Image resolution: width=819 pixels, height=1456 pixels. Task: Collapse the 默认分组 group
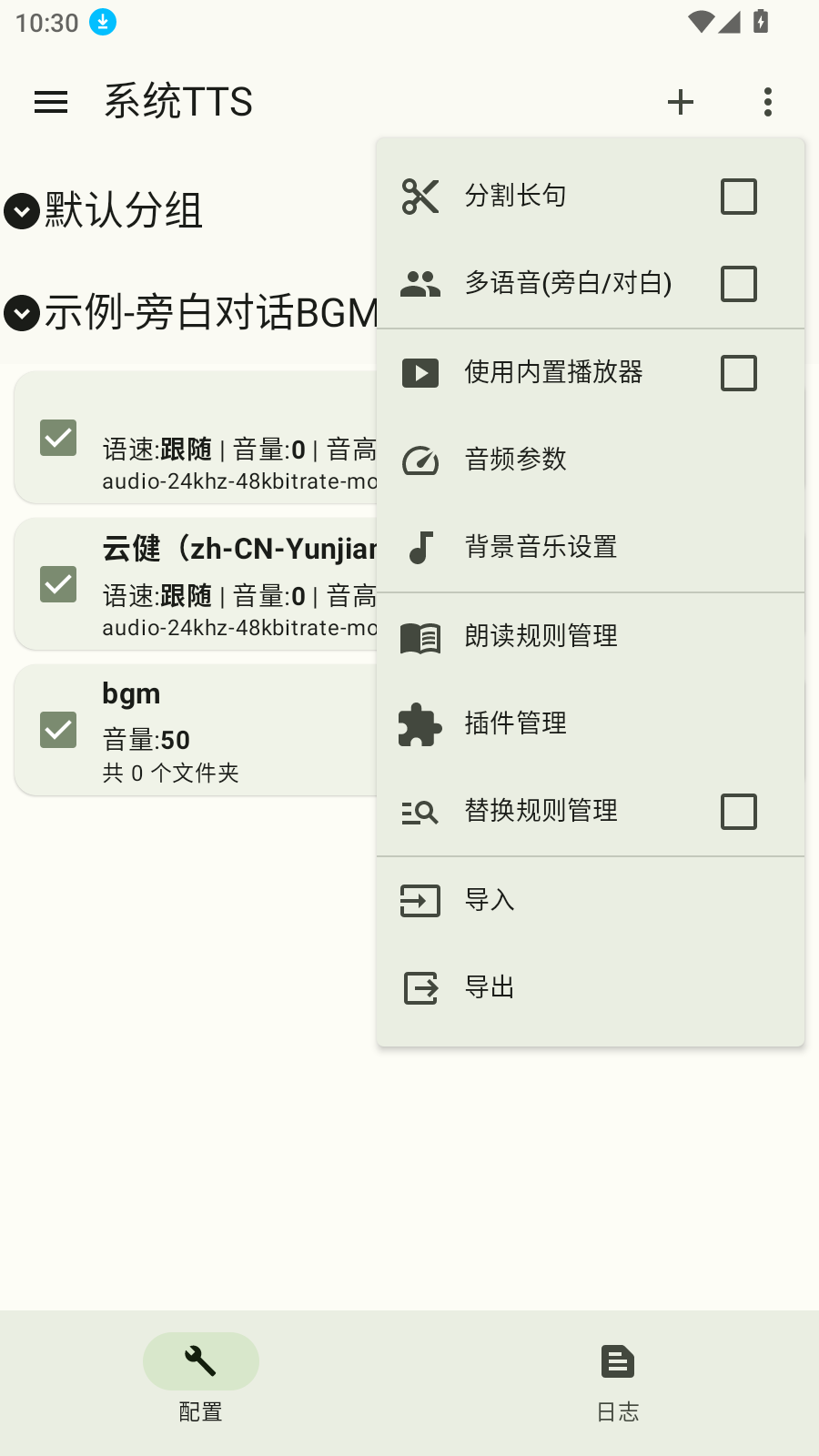[20, 211]
